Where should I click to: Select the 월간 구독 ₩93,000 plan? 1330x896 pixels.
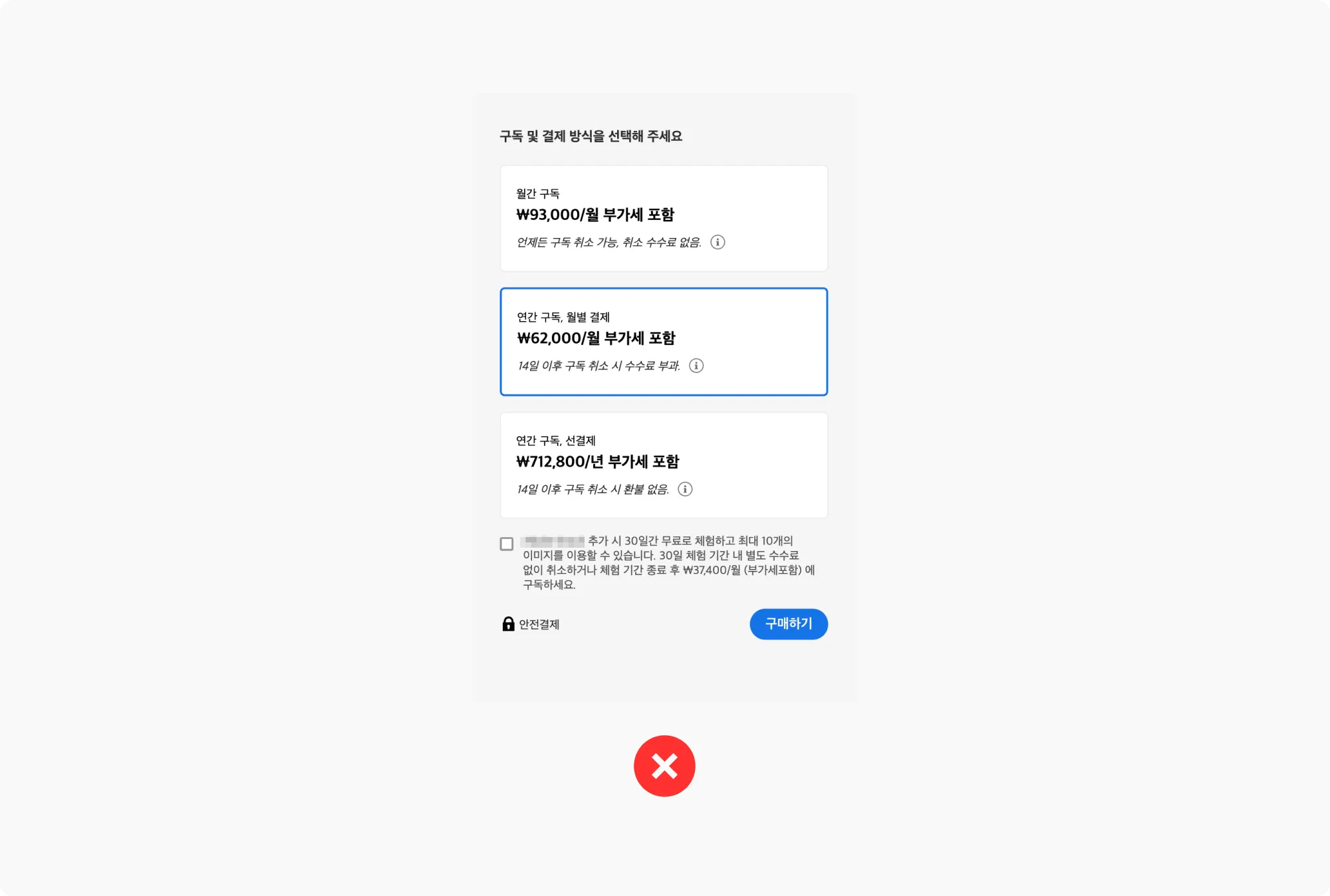(x=663, y=218)
